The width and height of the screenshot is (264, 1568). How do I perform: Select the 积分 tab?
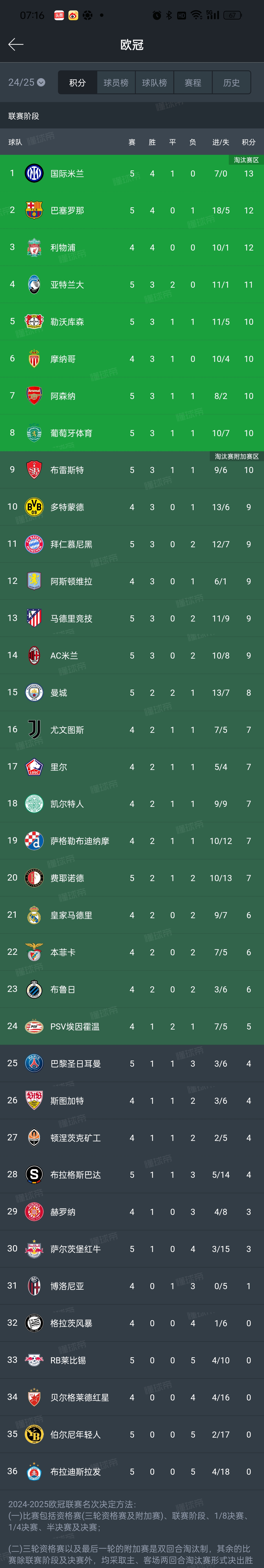click(77, 83)
